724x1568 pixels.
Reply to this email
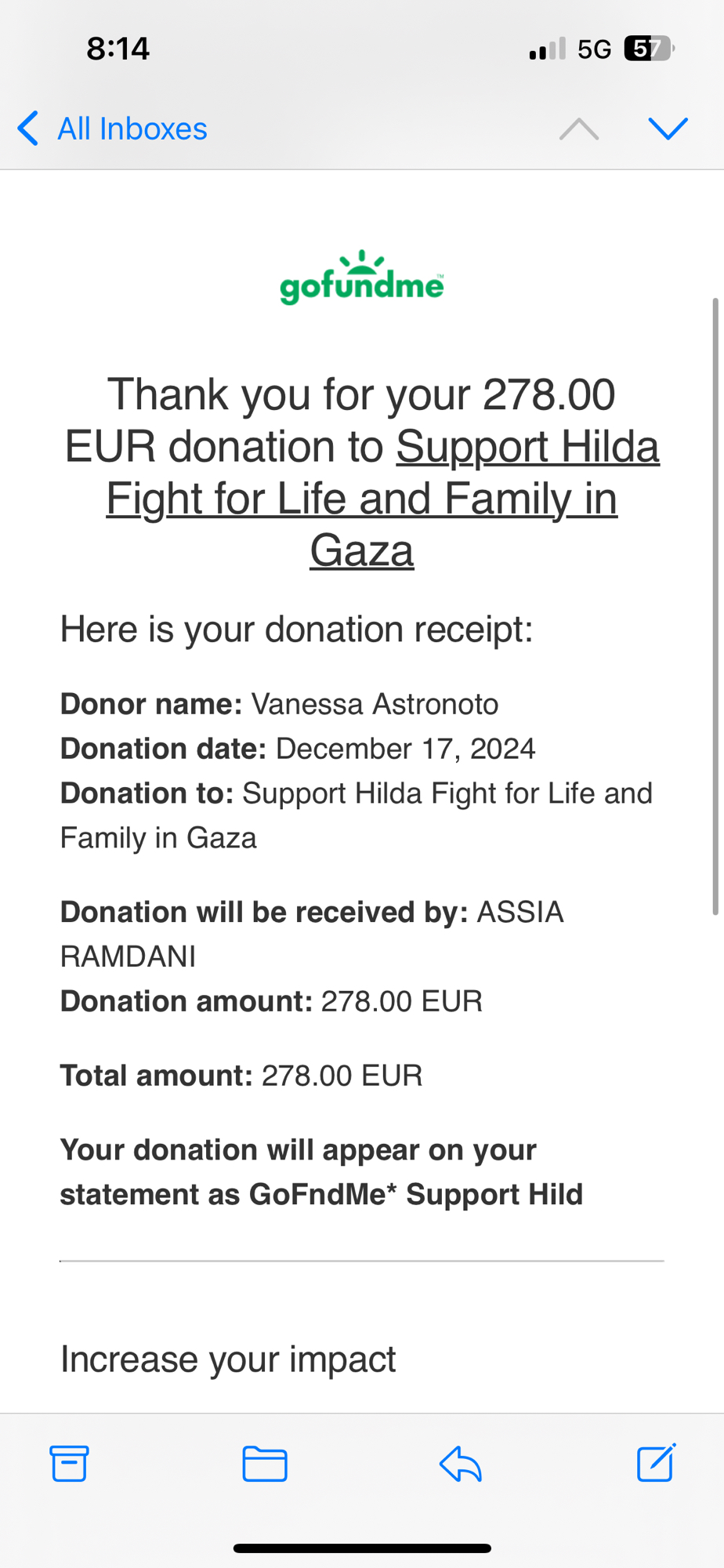[x=460, y=1463]
